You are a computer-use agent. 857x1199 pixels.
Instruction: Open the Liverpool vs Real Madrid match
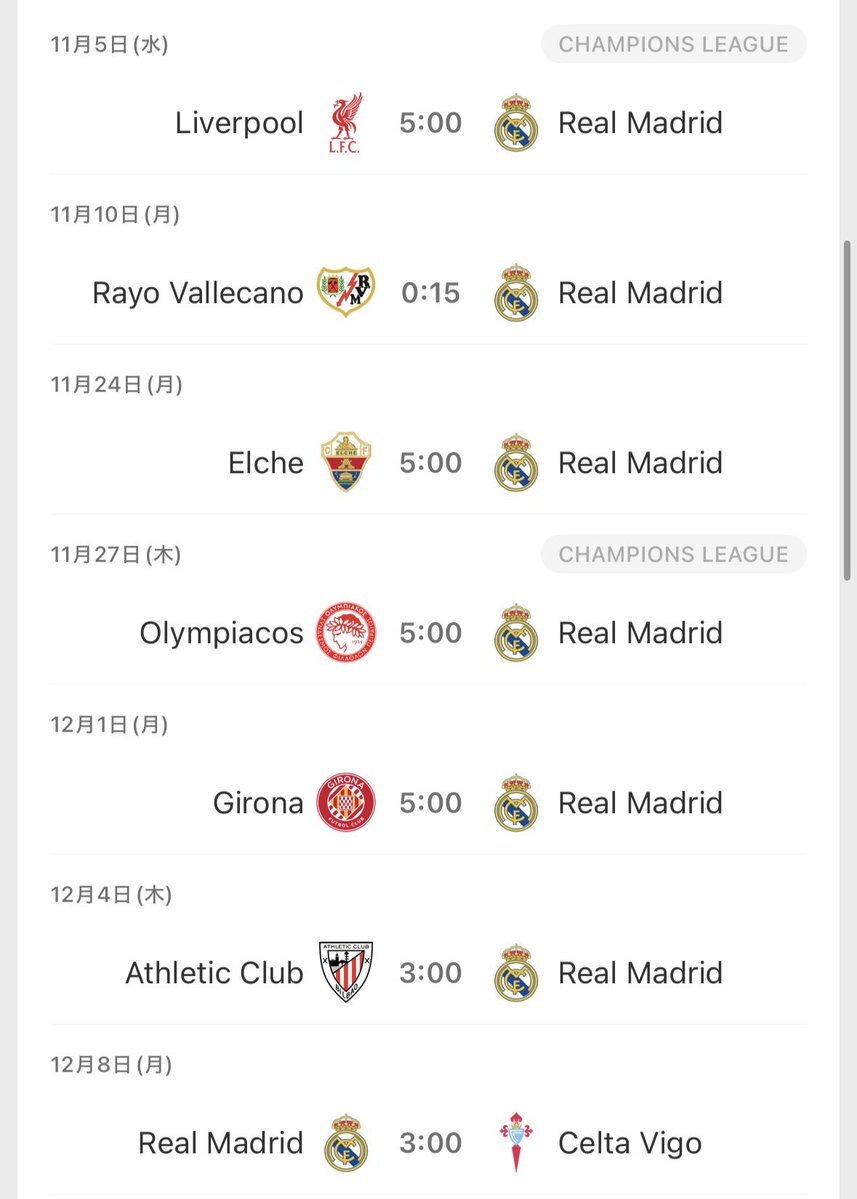point(430,123)
